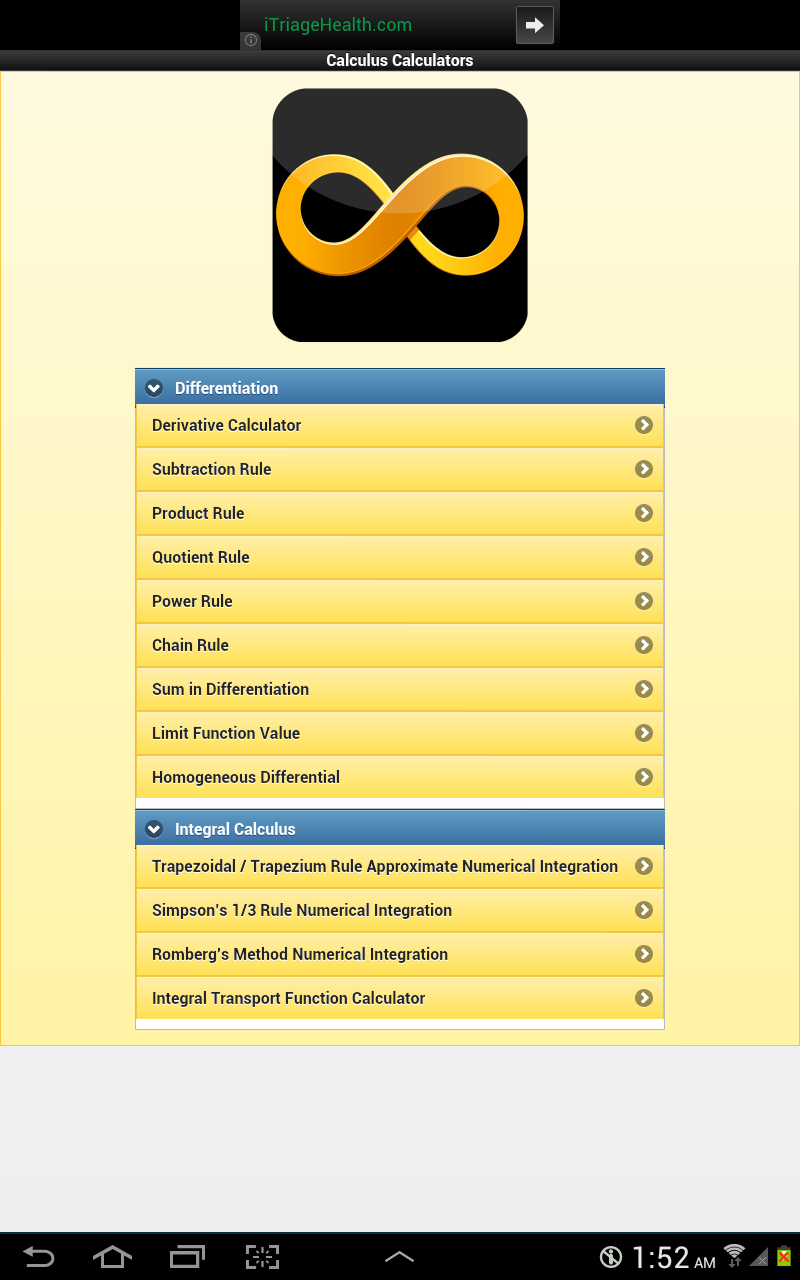Image resolution: width=800 pixels, height=1280 pixels.
Task: Open Simpson's 1/3 Rule Numerical Integration
Action: tap(400, 910)
